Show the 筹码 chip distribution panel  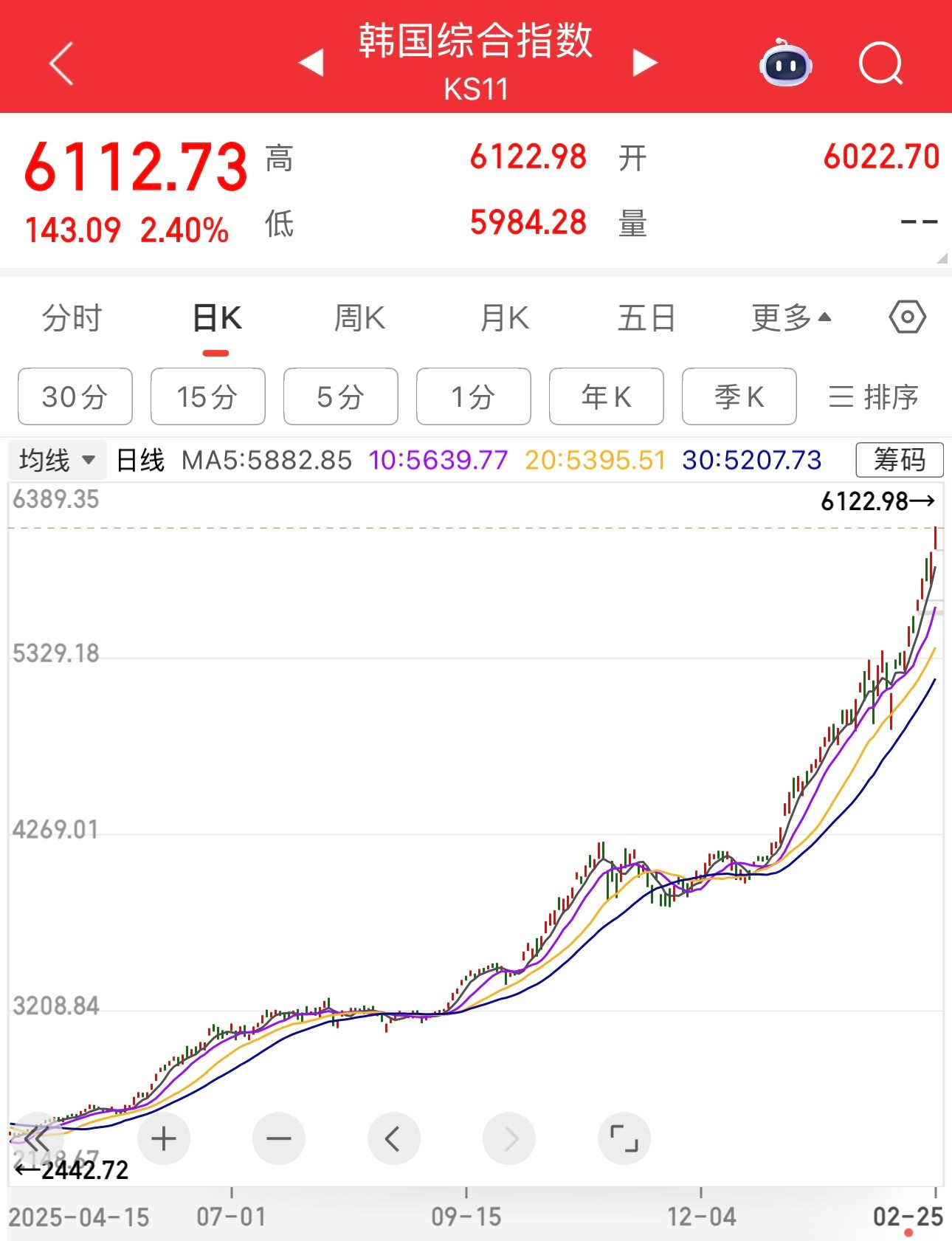898,459
